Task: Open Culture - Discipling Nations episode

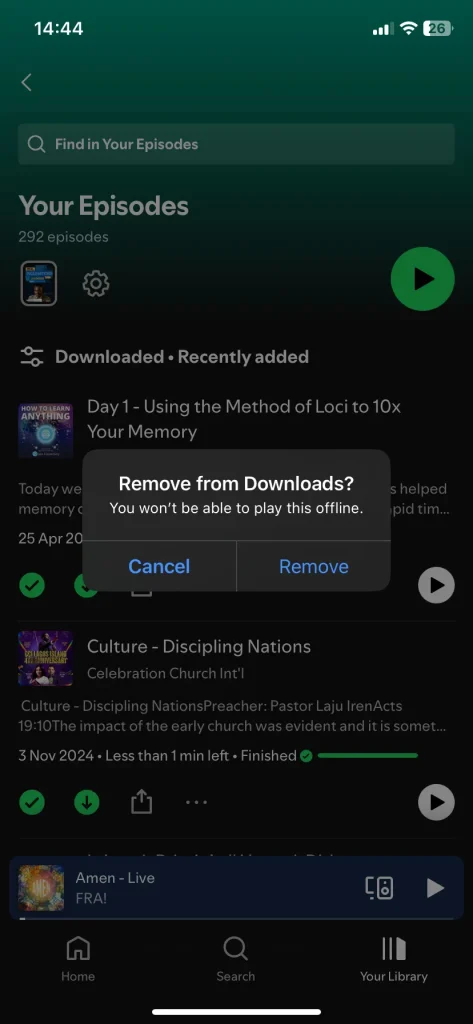Action: click(x=199, y=647)
